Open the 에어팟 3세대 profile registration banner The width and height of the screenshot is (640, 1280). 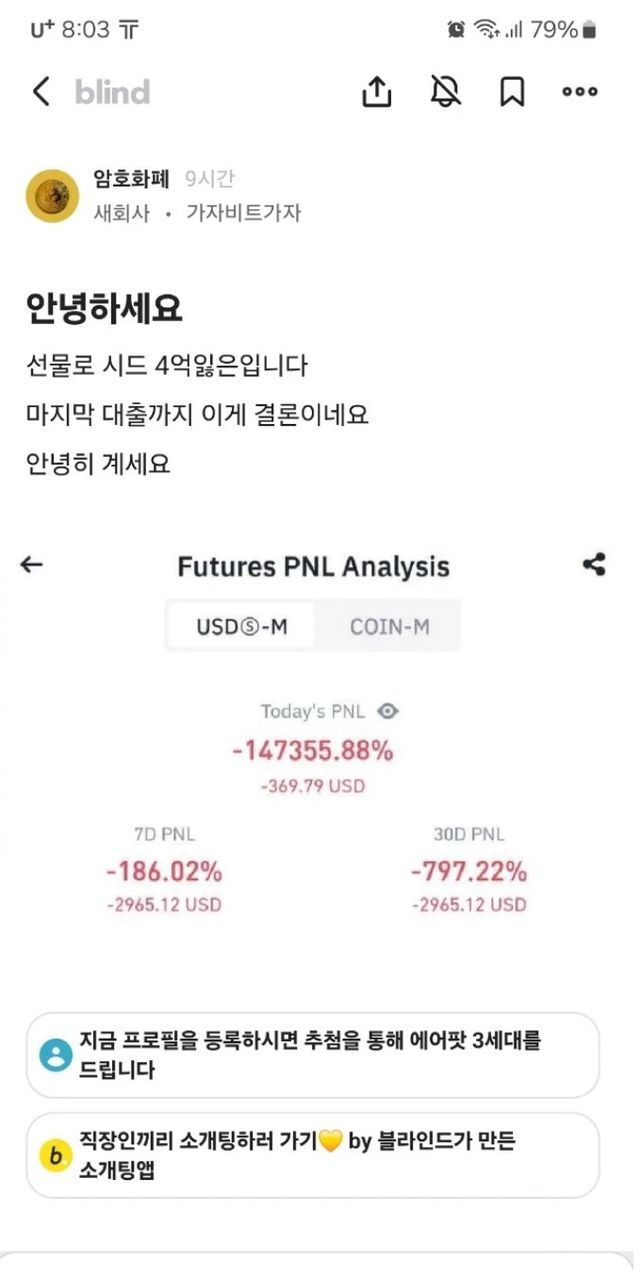pos(312,1055)
